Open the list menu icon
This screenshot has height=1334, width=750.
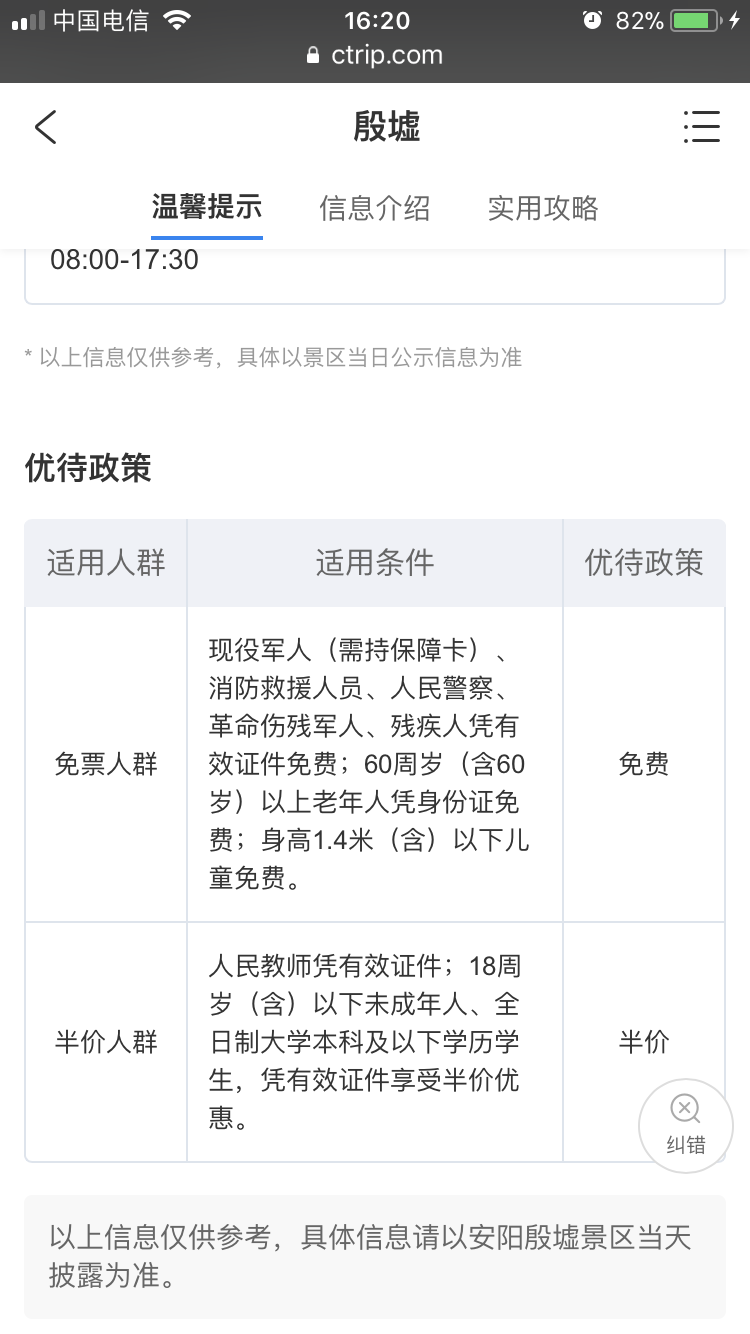(702, 127)
